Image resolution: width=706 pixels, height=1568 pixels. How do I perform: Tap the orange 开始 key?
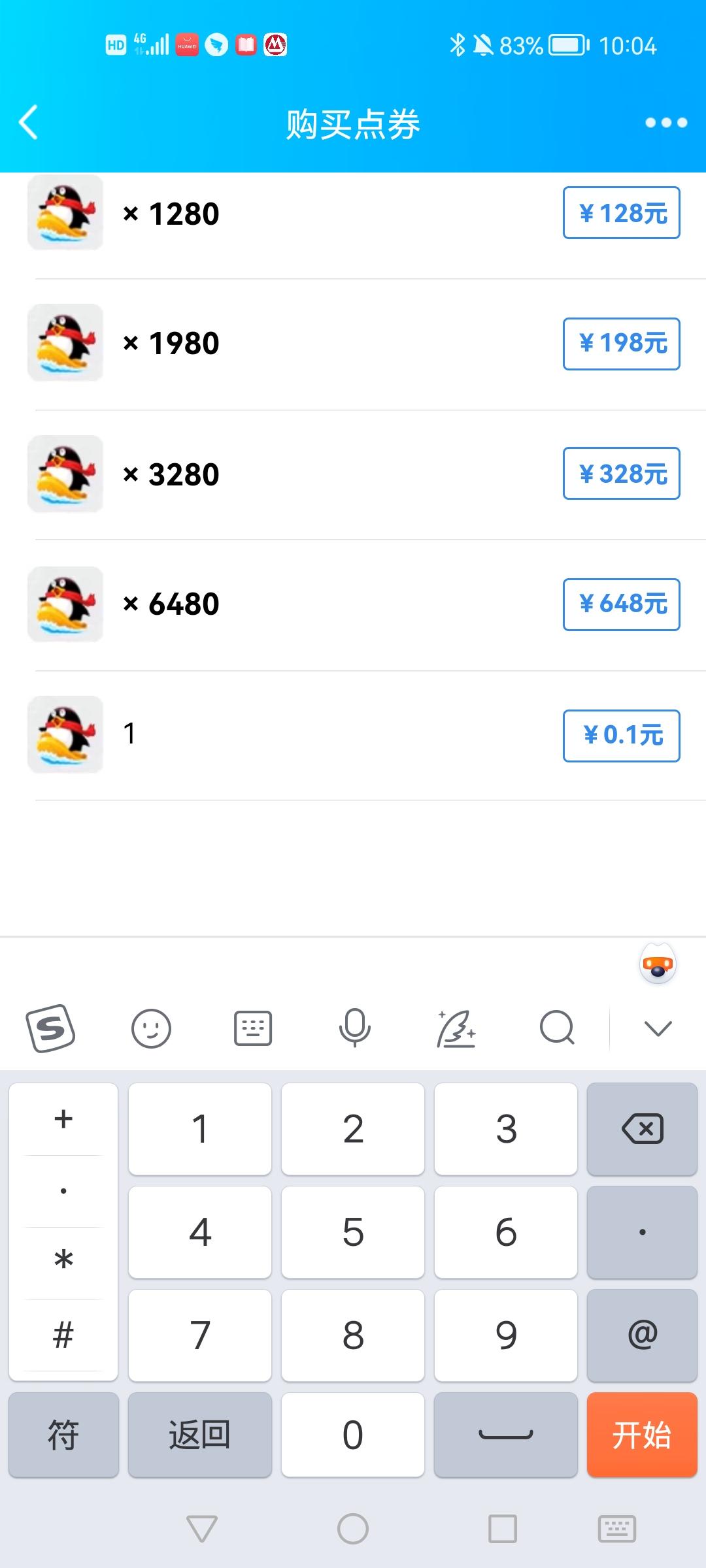tap(642, 1435)
